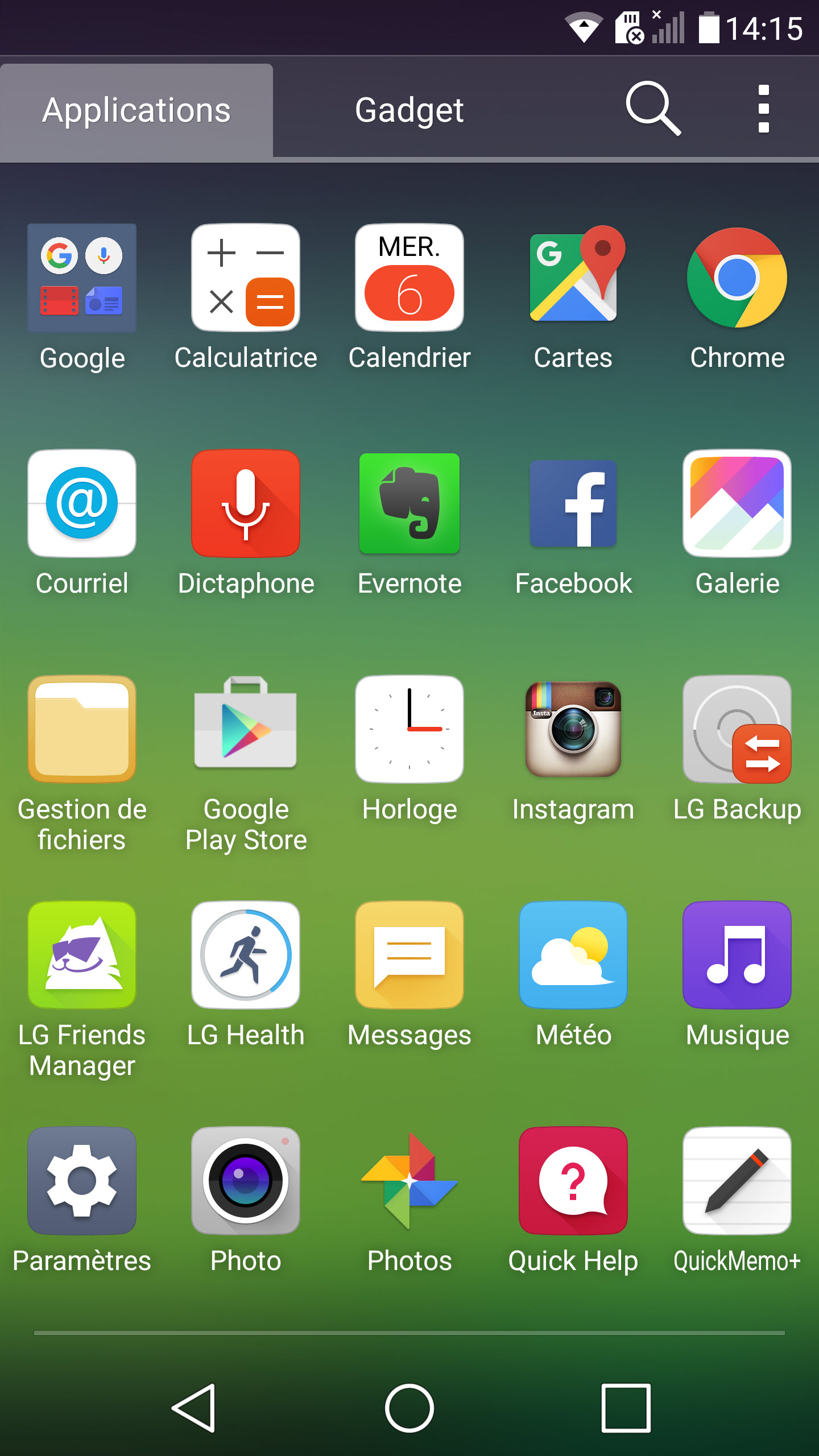This screenshot has width=819, height=1456.
Task: Tap the home button in navigation bar
Action: pyautogui.click(x=409, y=1408)
